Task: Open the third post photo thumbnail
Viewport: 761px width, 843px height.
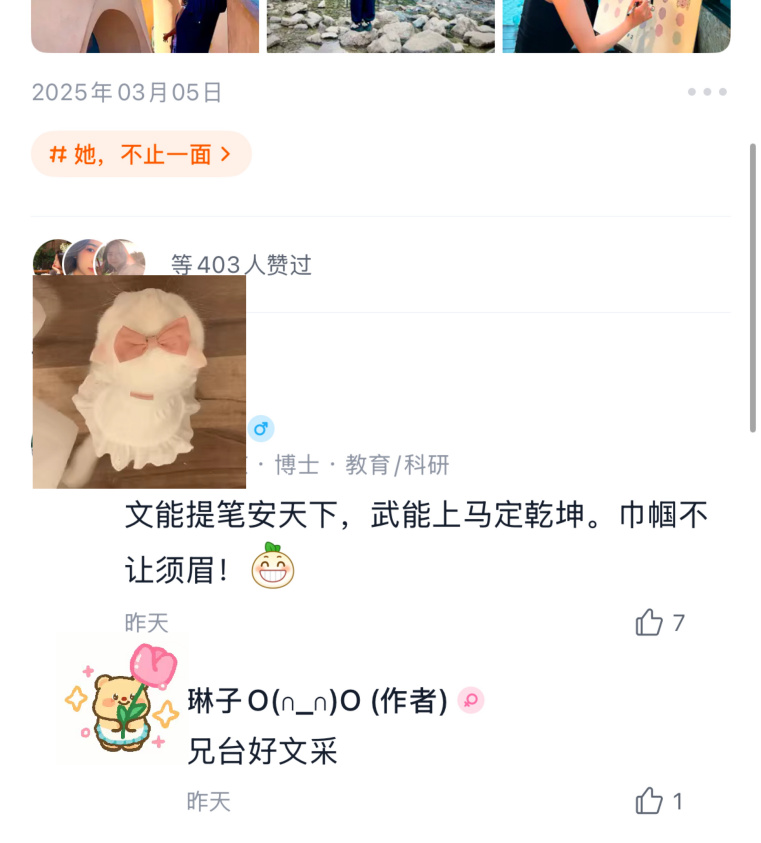Action: tap(616, 25)
